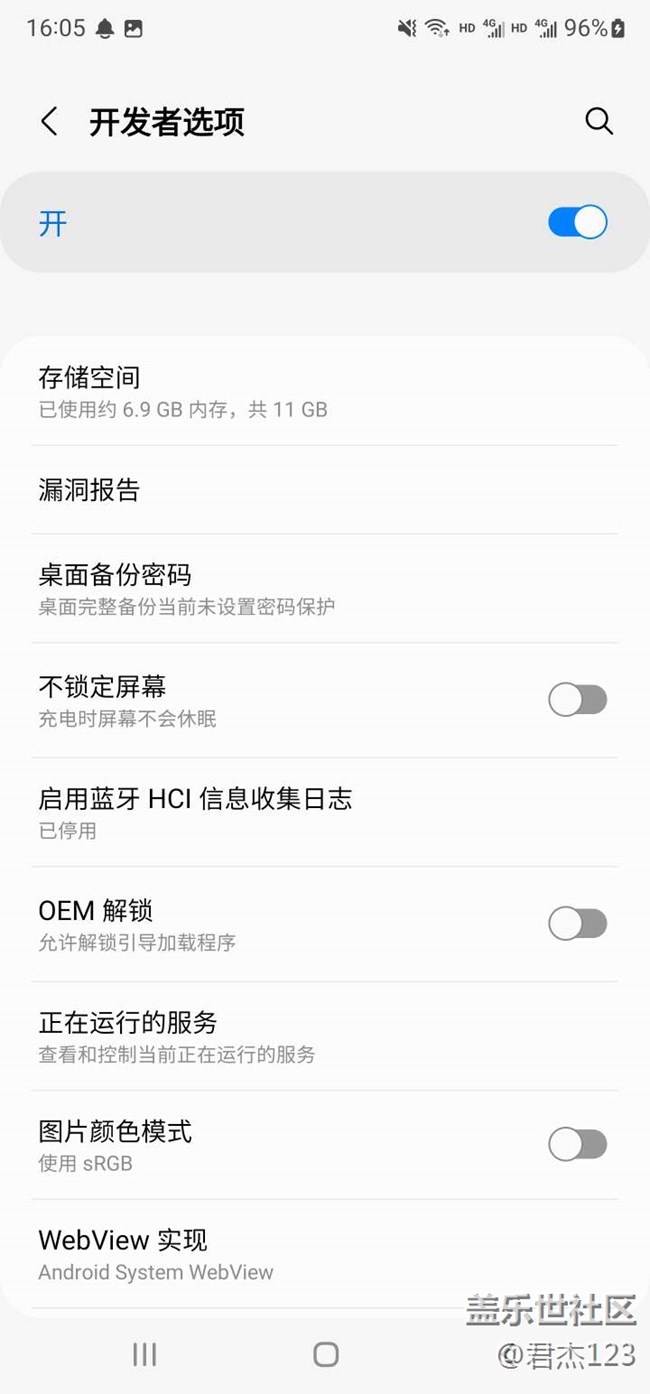Tap the system home button
The width and height of the screenshot is (650, 1394).
(x=325, y=1354)
